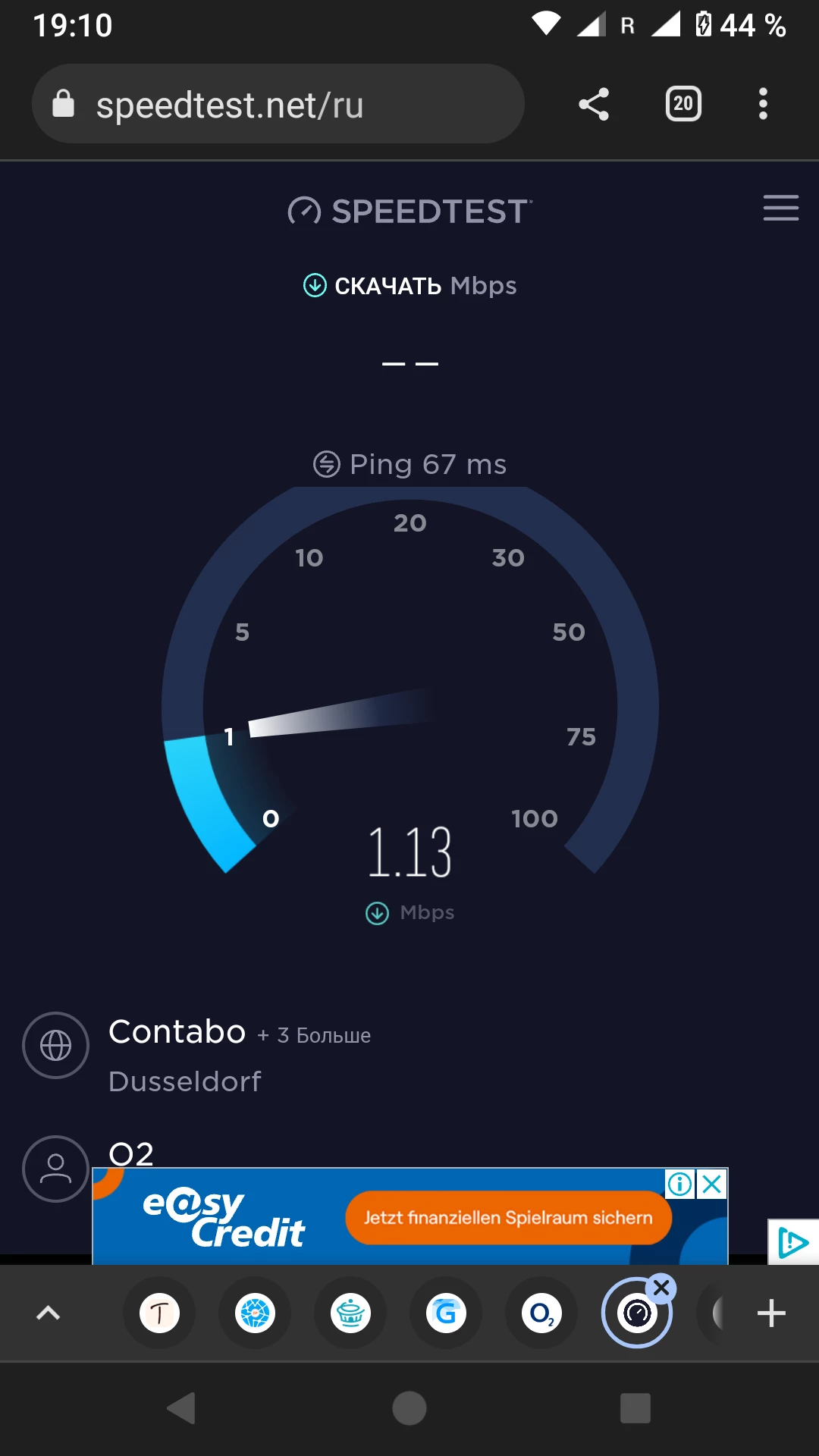
Task: Open the Contabo Dusseldorf server selection
Action: 186,1054
